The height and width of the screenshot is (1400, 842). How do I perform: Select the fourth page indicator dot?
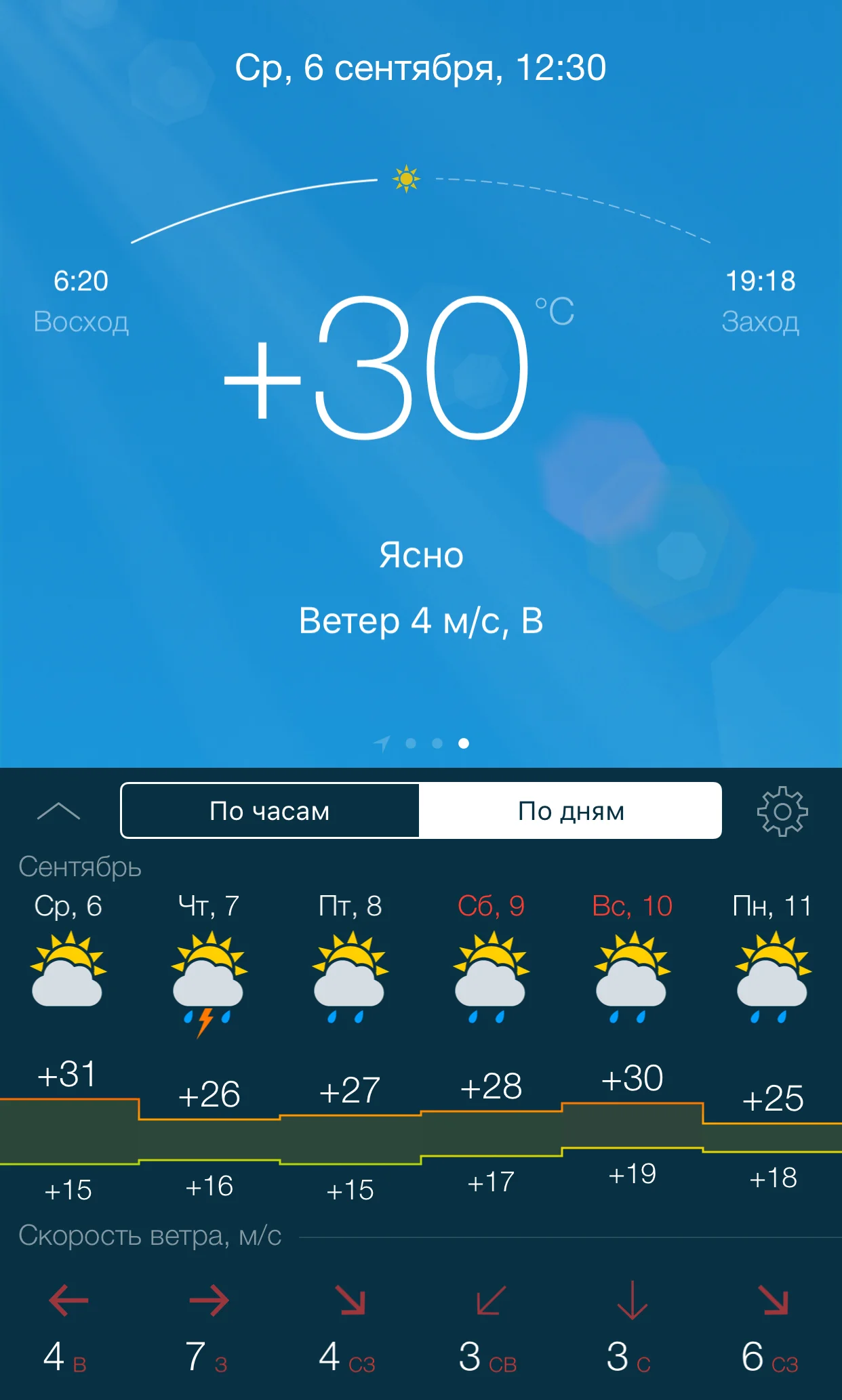(x=463, y=743)
